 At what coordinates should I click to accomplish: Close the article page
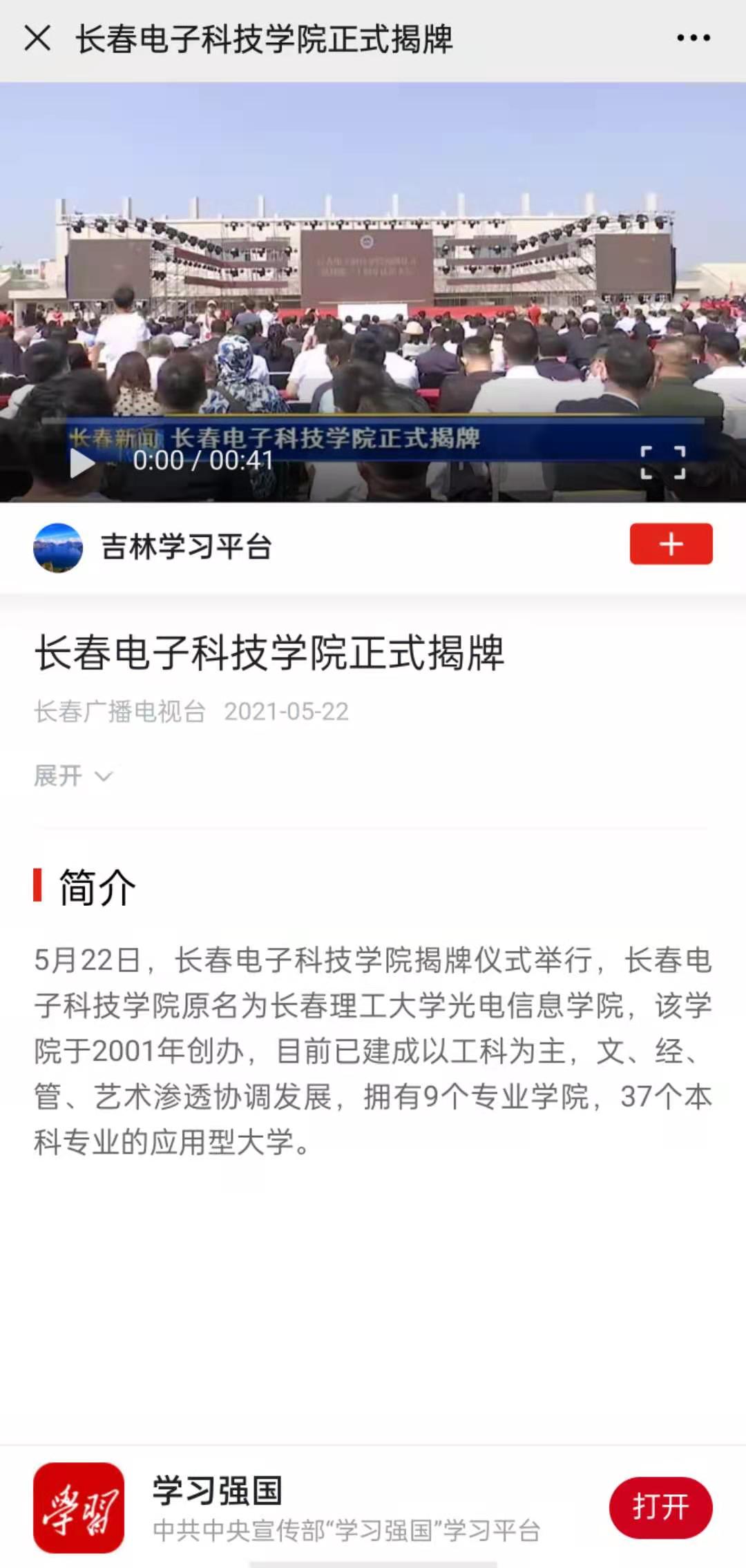pyautogui.click(x=37, y=39)
